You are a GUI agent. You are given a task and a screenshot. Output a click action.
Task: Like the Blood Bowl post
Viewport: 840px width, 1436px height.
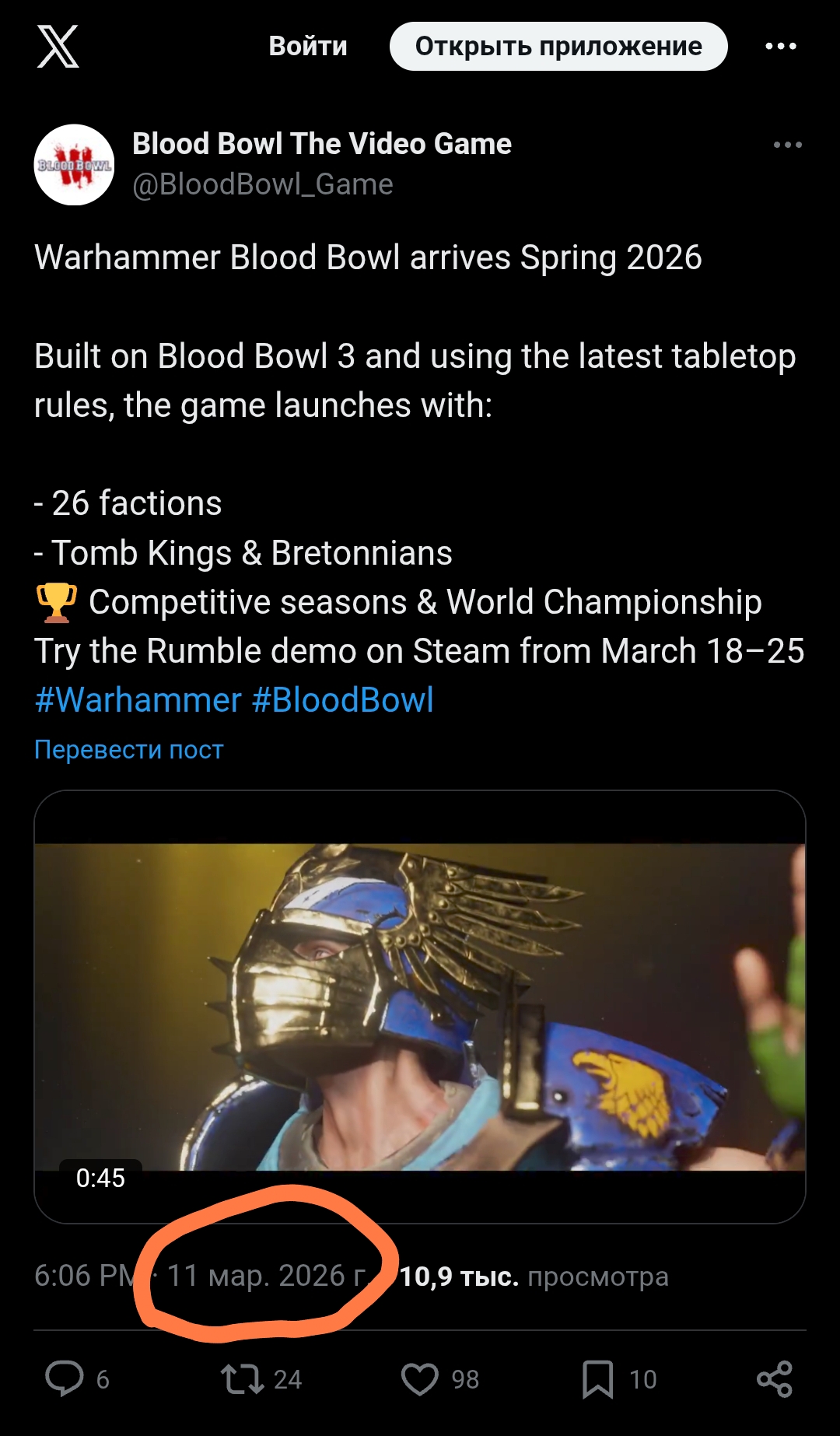pos(420,1378)
